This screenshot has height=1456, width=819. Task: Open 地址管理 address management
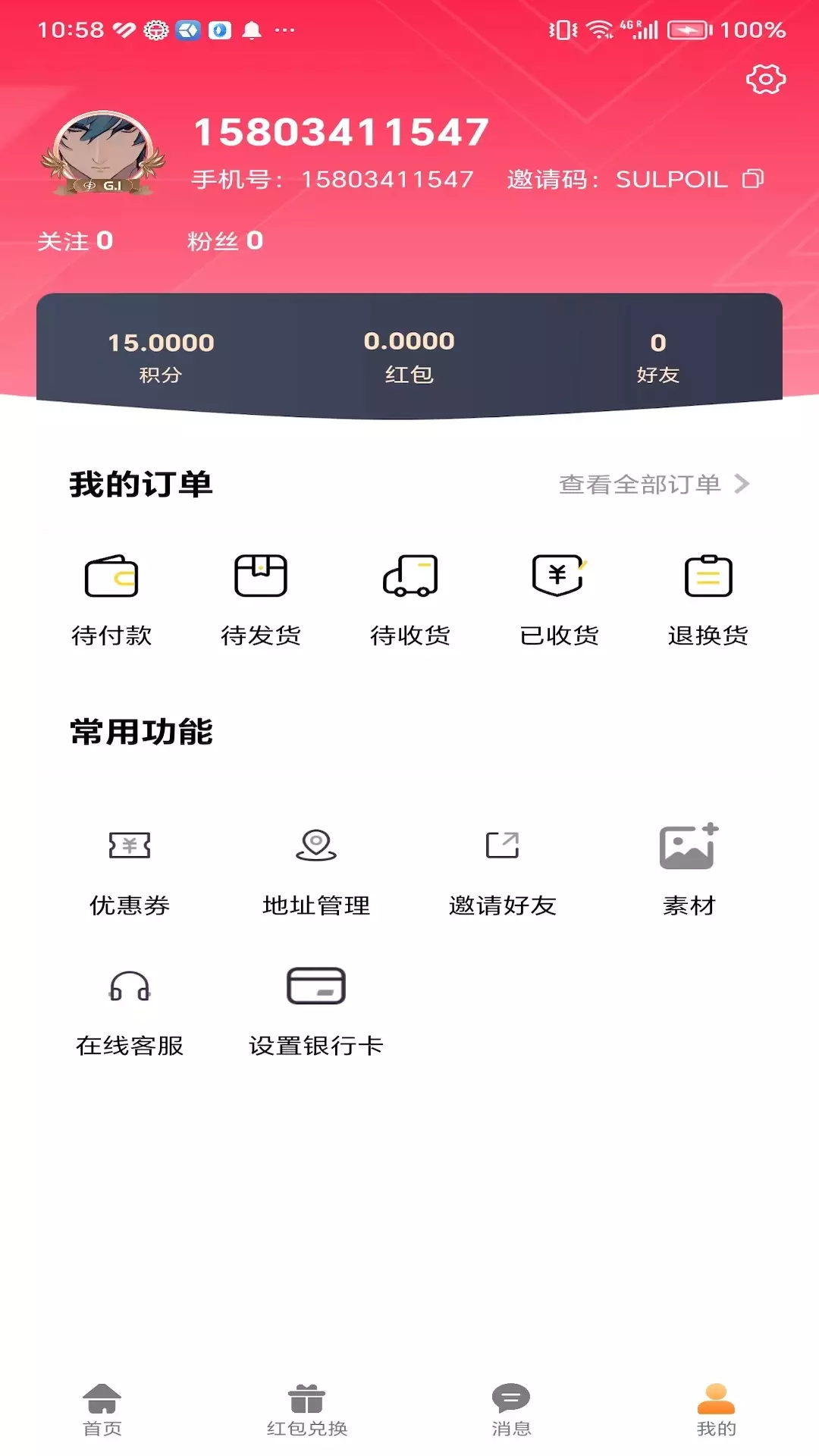(316, 872)
